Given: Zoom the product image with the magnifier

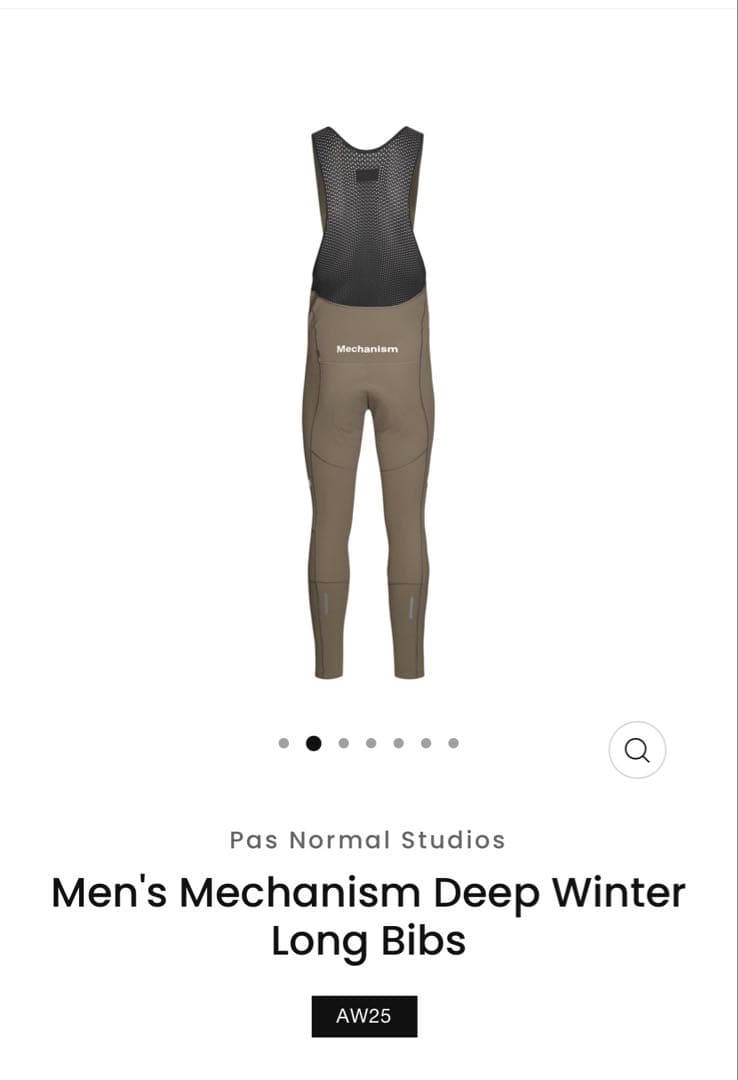Looking at the screenshot, I should (x=637, y=750).
